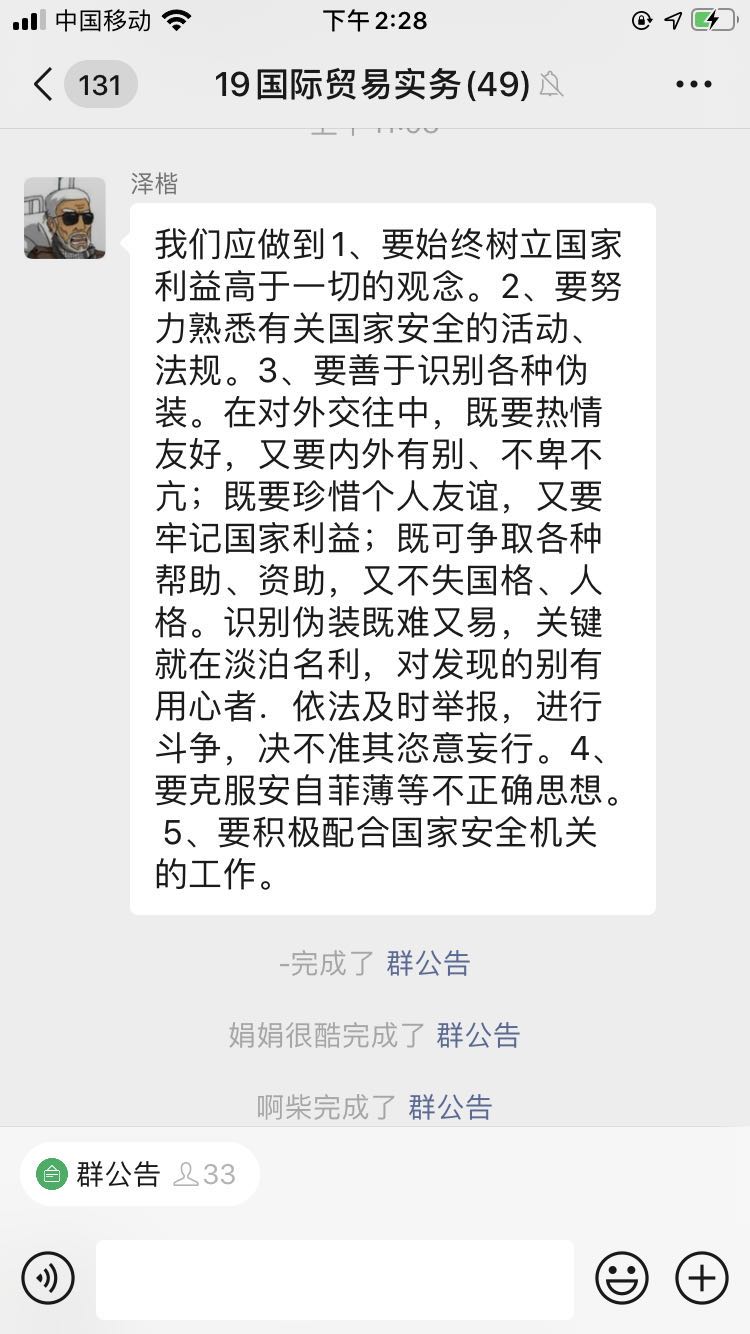Open 群公告 link after 啊柴完成了

click(450, 1107)
